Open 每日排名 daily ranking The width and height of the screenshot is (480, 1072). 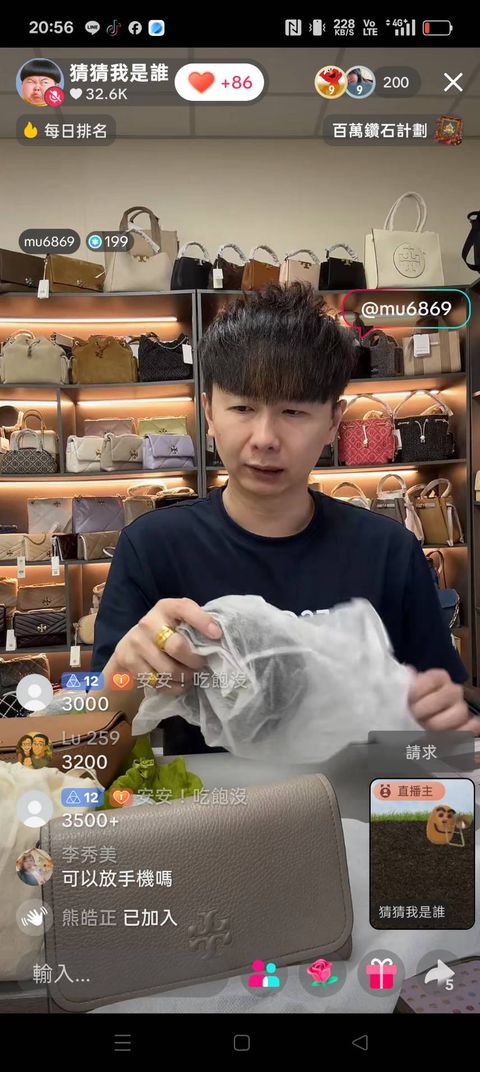click(66, 131)
